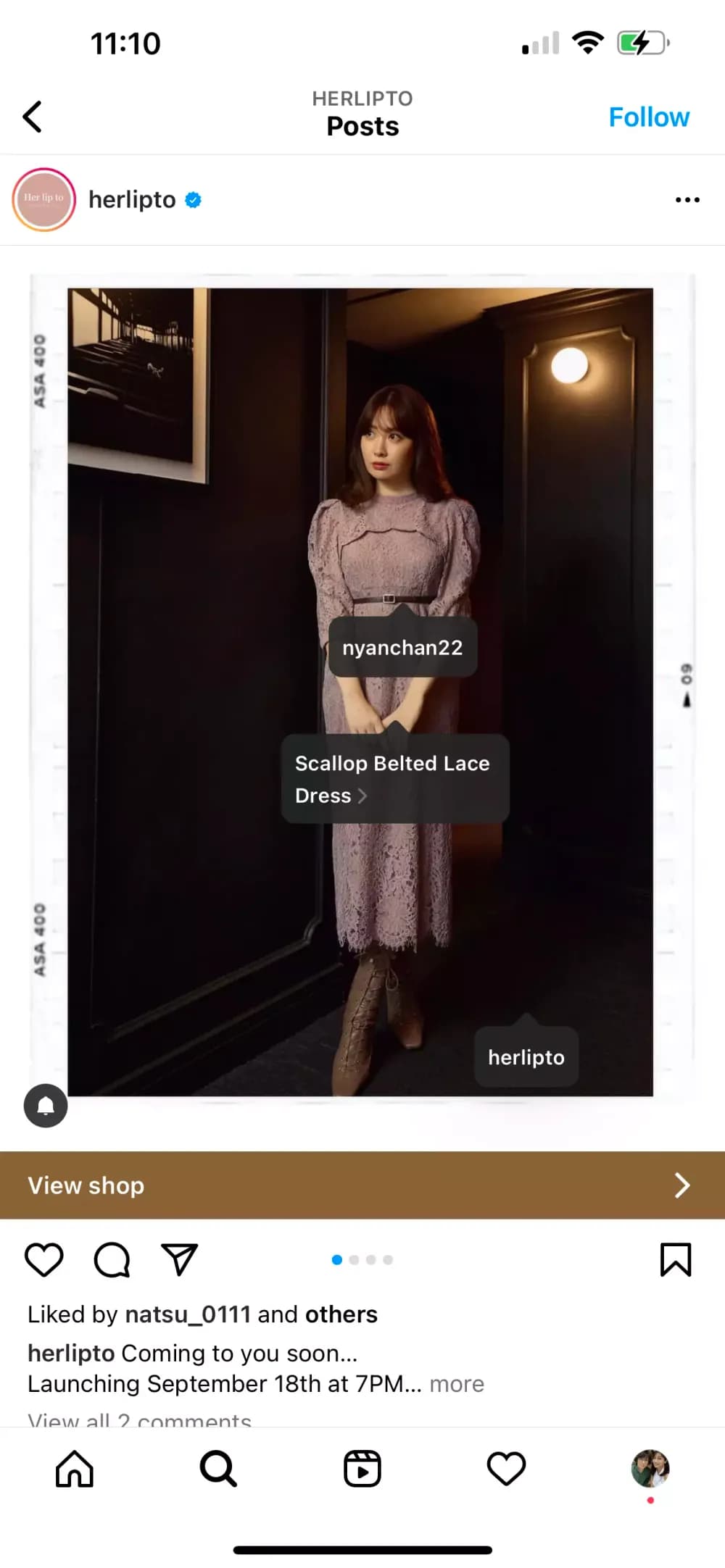Open the View shop banner
The height and width of the screenshot is (1568, 725).
[x=362, y=1185]
